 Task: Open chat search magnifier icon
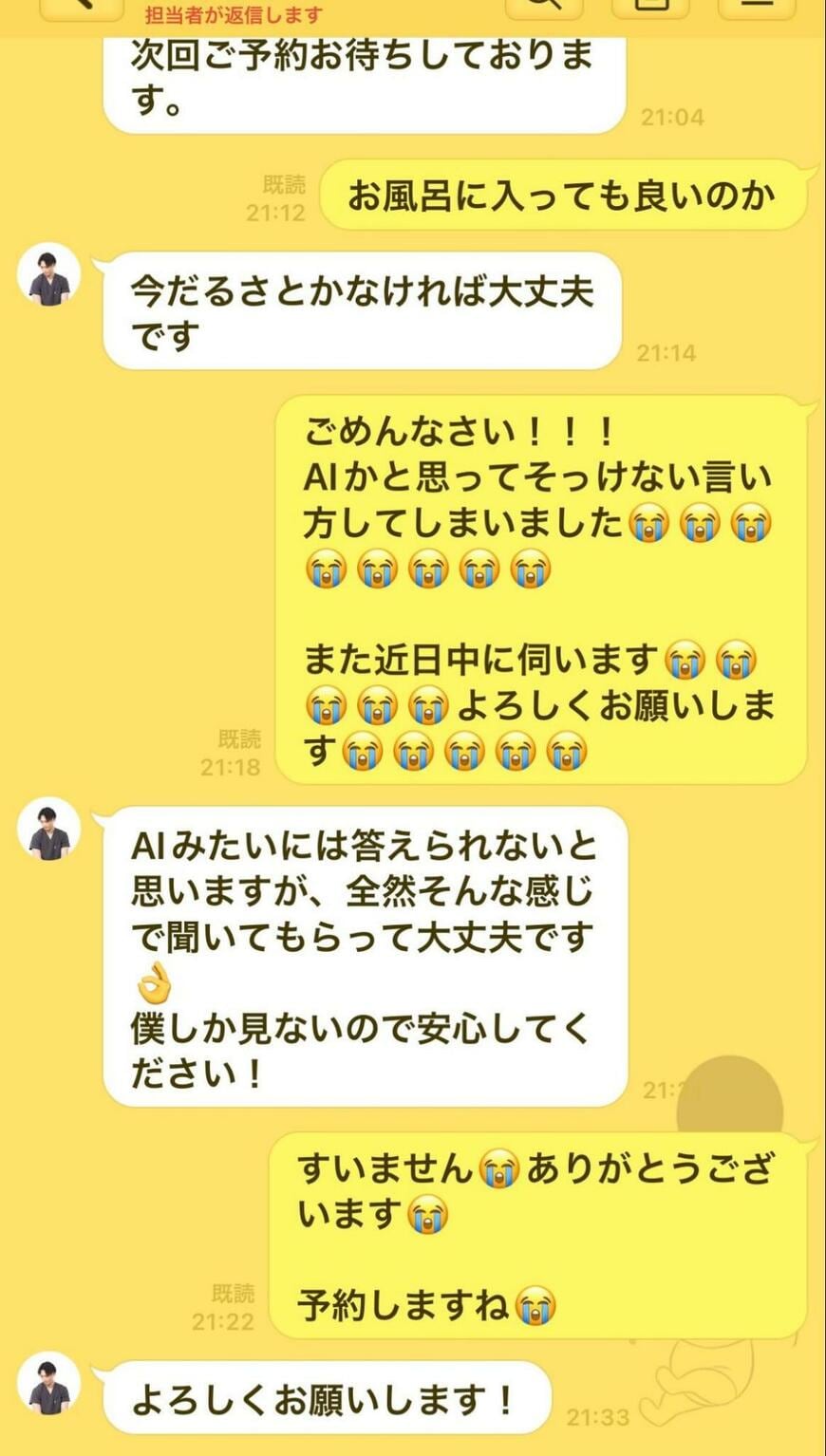tap(543, 6)
